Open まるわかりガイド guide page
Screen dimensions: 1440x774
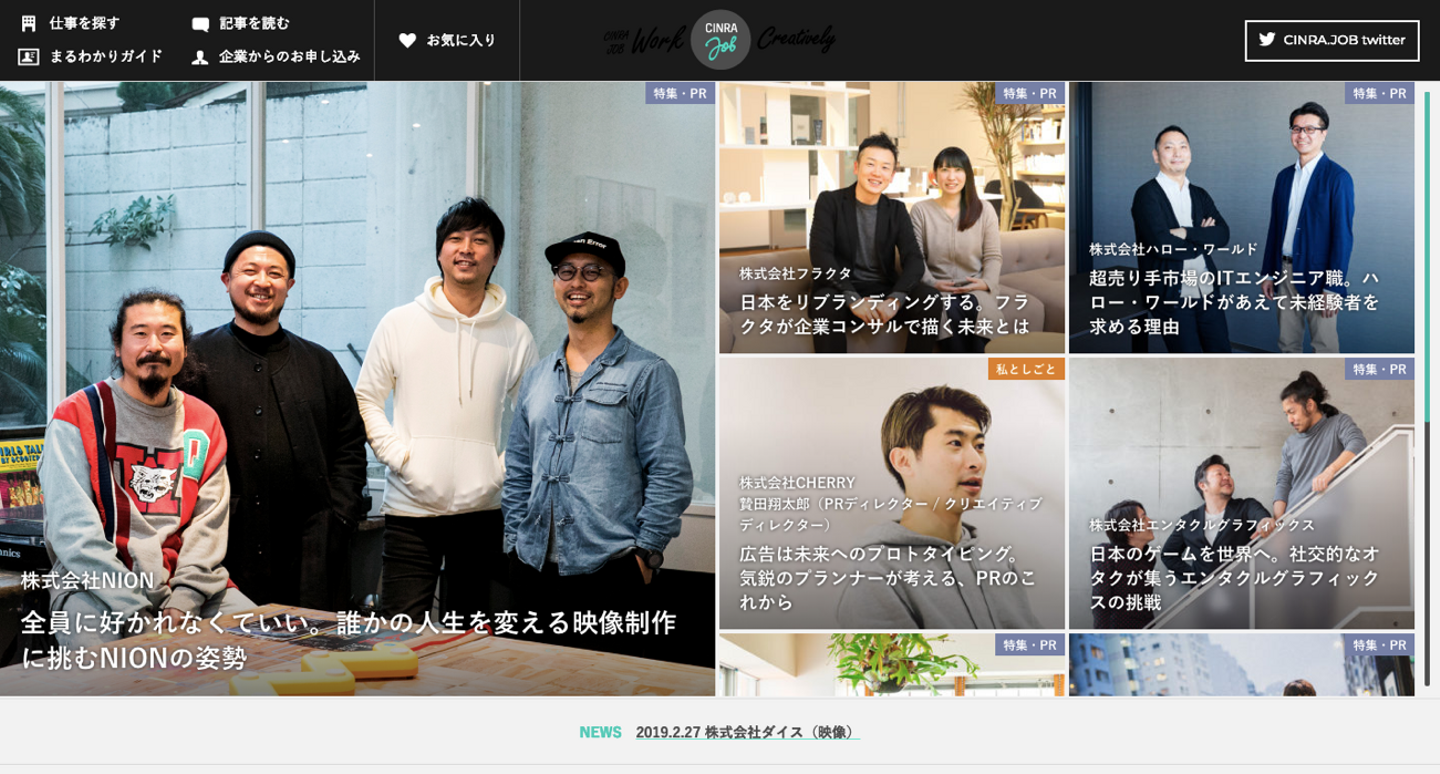click(91, 57)
